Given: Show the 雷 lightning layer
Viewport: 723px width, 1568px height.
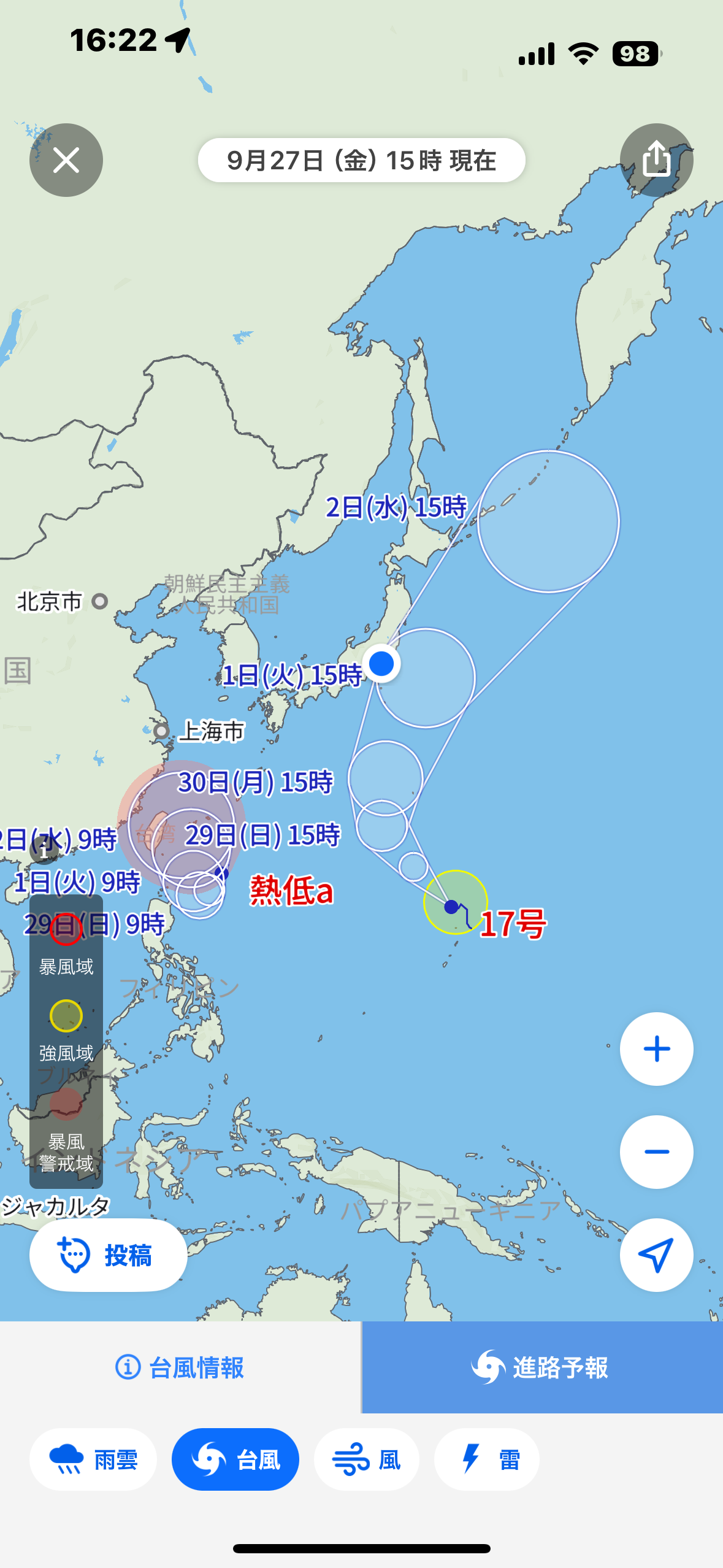Looking at the screenshot, I should 487,1459.
